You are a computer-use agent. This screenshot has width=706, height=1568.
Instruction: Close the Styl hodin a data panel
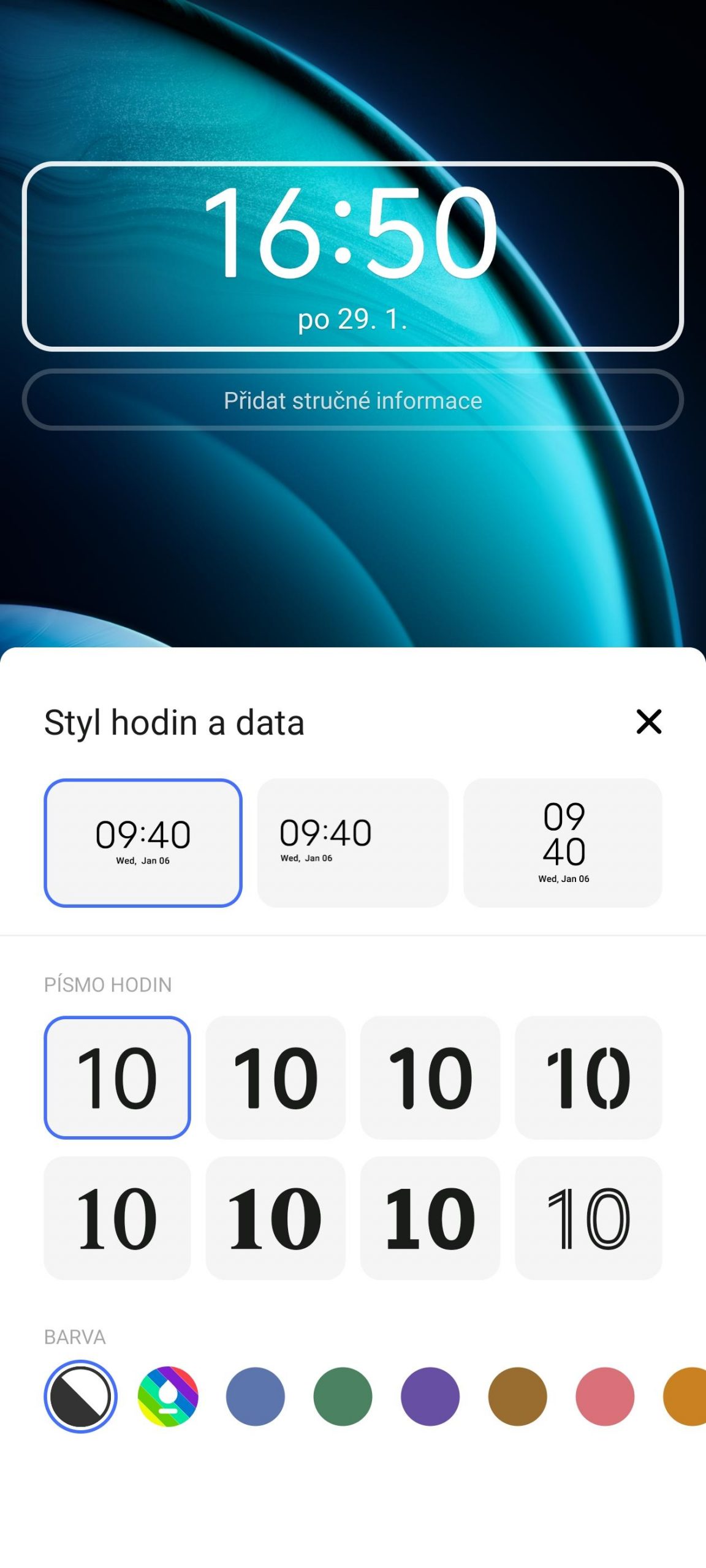coord(649,722)
